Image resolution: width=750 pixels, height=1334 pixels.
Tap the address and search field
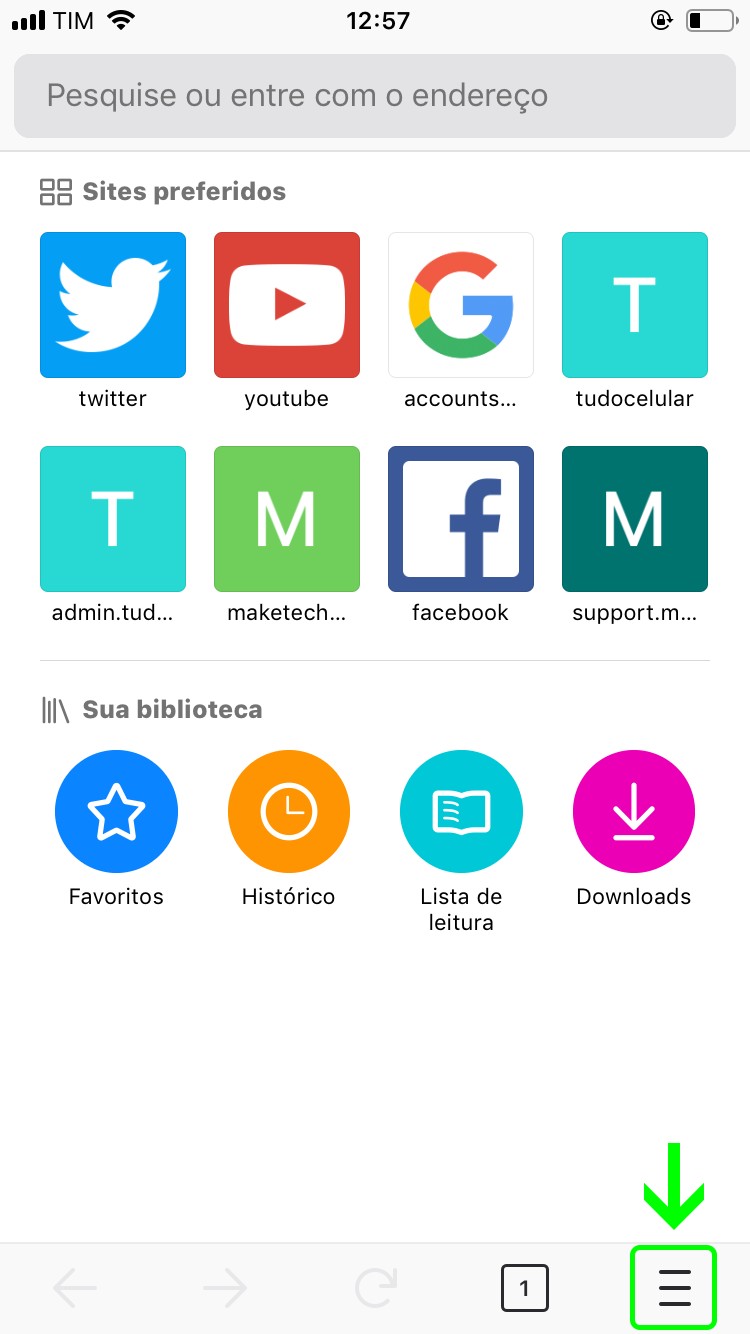(x=374, y=96)
